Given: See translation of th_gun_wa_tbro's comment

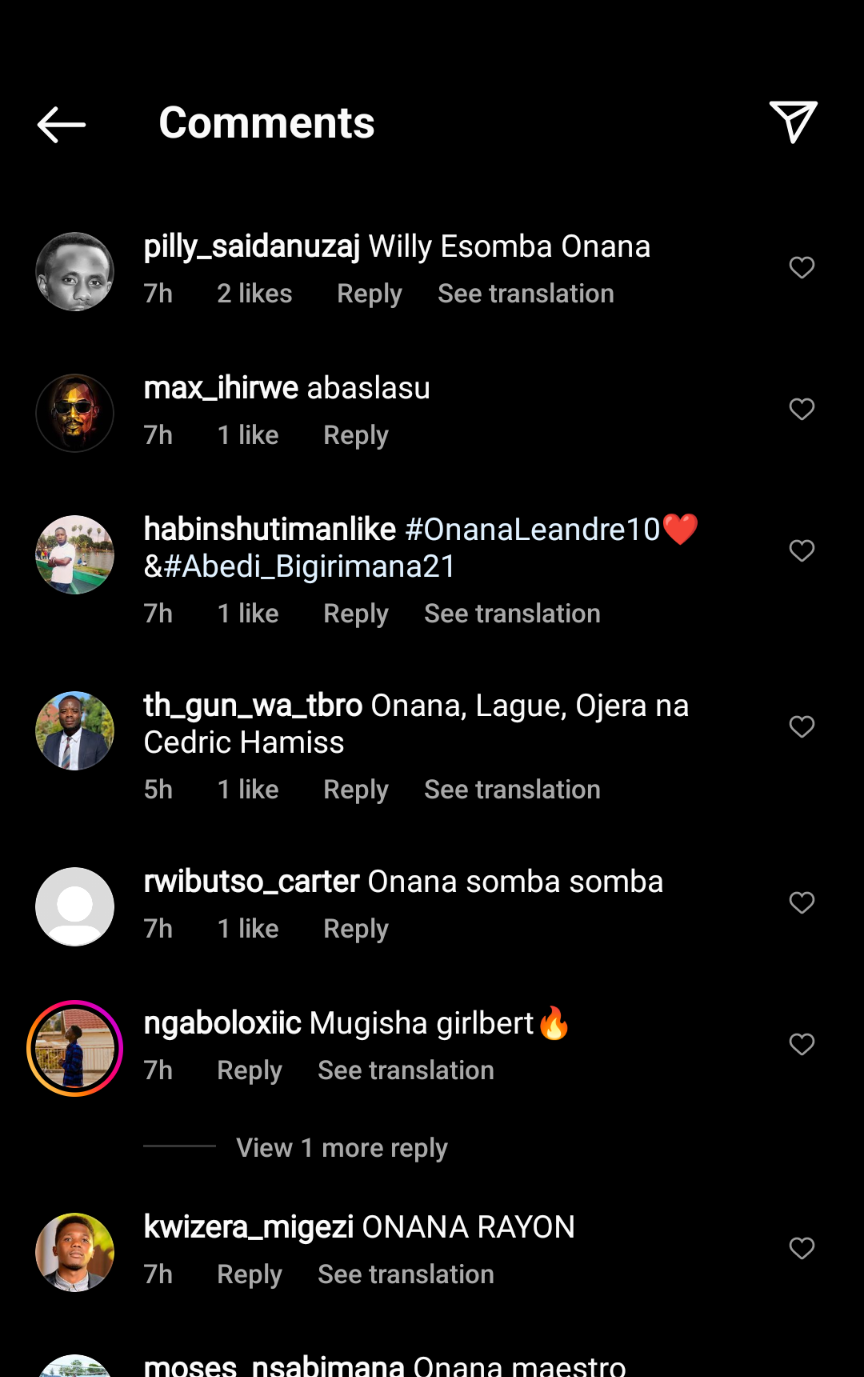Looking at the screenshot, I should tap(512, 790).
